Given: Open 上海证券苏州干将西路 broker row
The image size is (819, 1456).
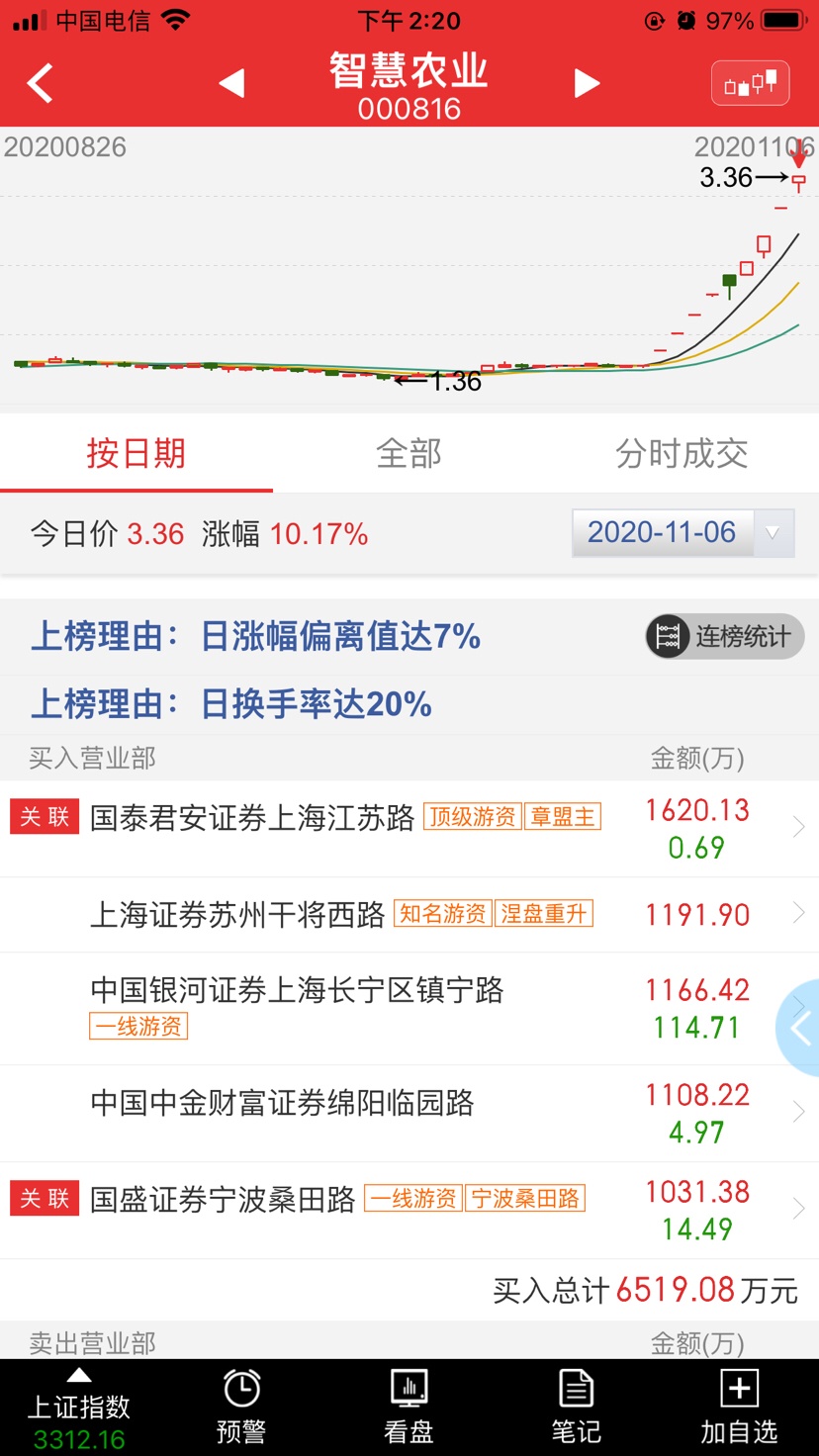Looking at the screenshot, I should pyautogui.click(x=409, y=915).
